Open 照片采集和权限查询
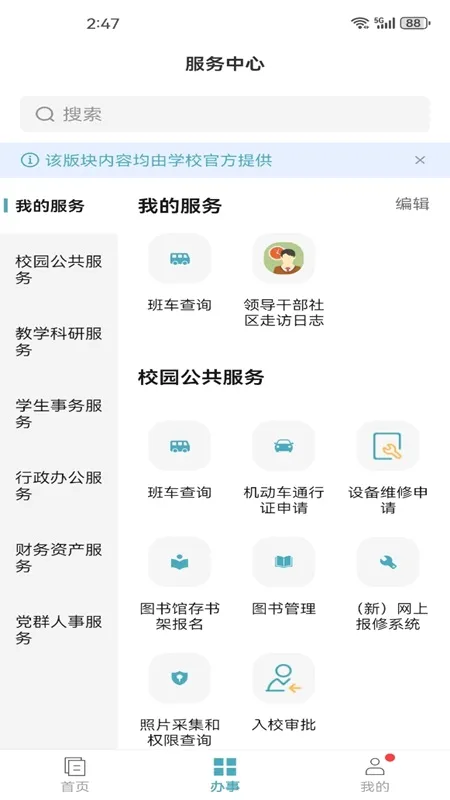 click(180, 701)
